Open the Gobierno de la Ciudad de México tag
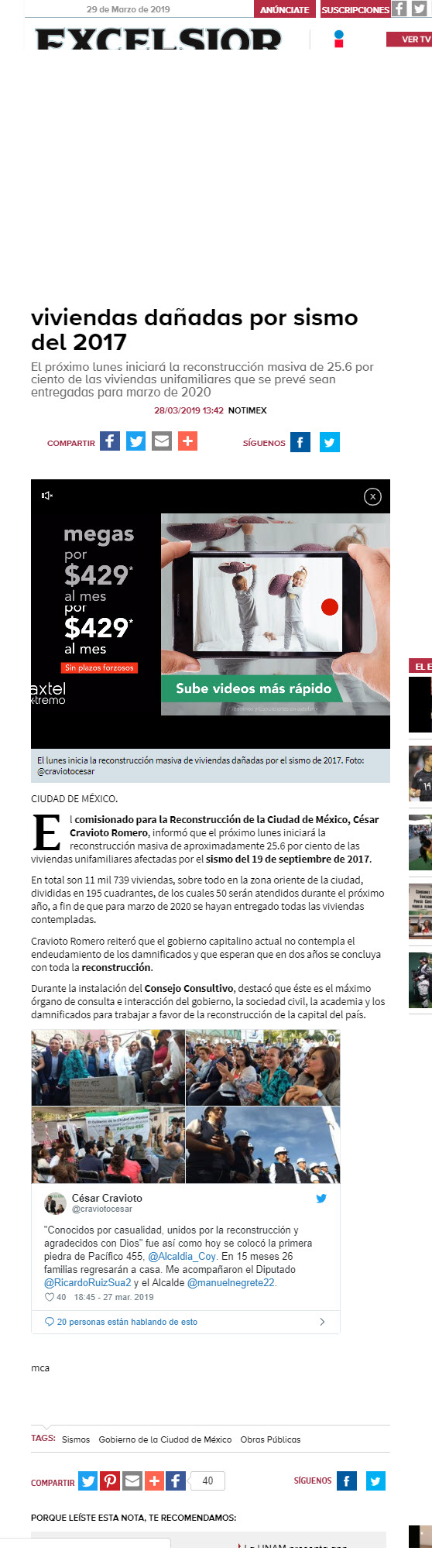The image size is (432, 1568). 165,1439
